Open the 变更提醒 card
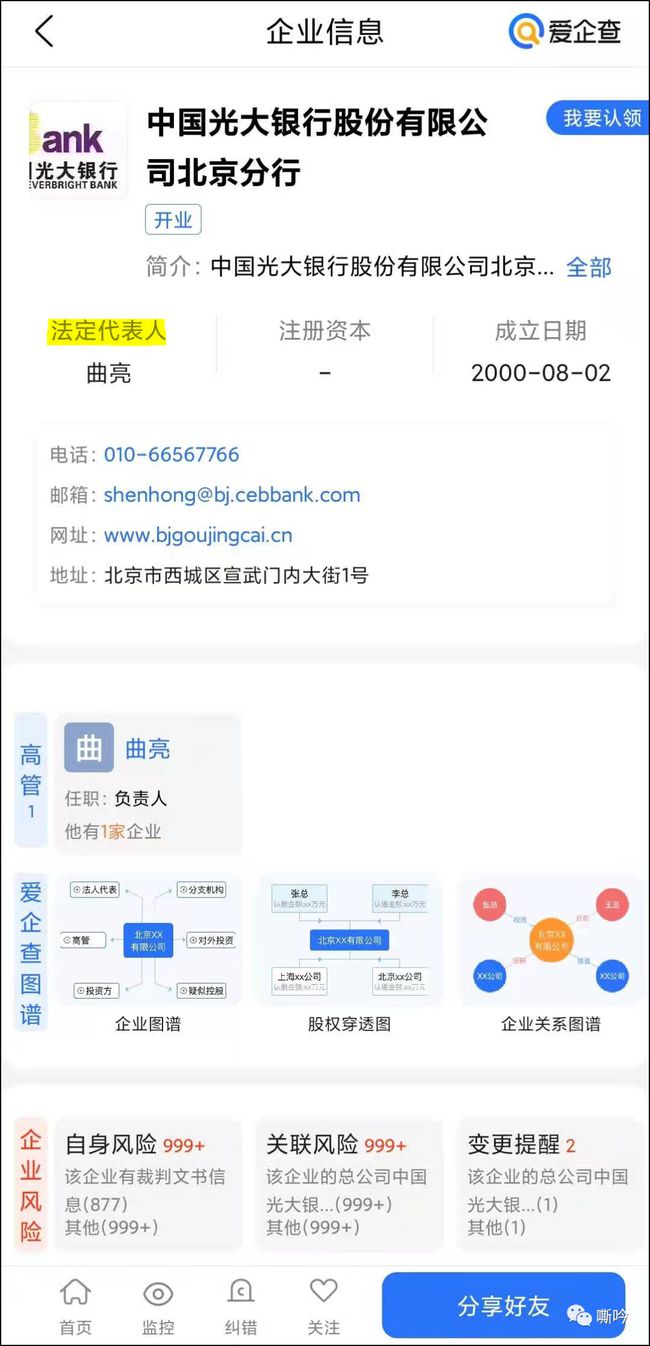 tap(551, 1184)
